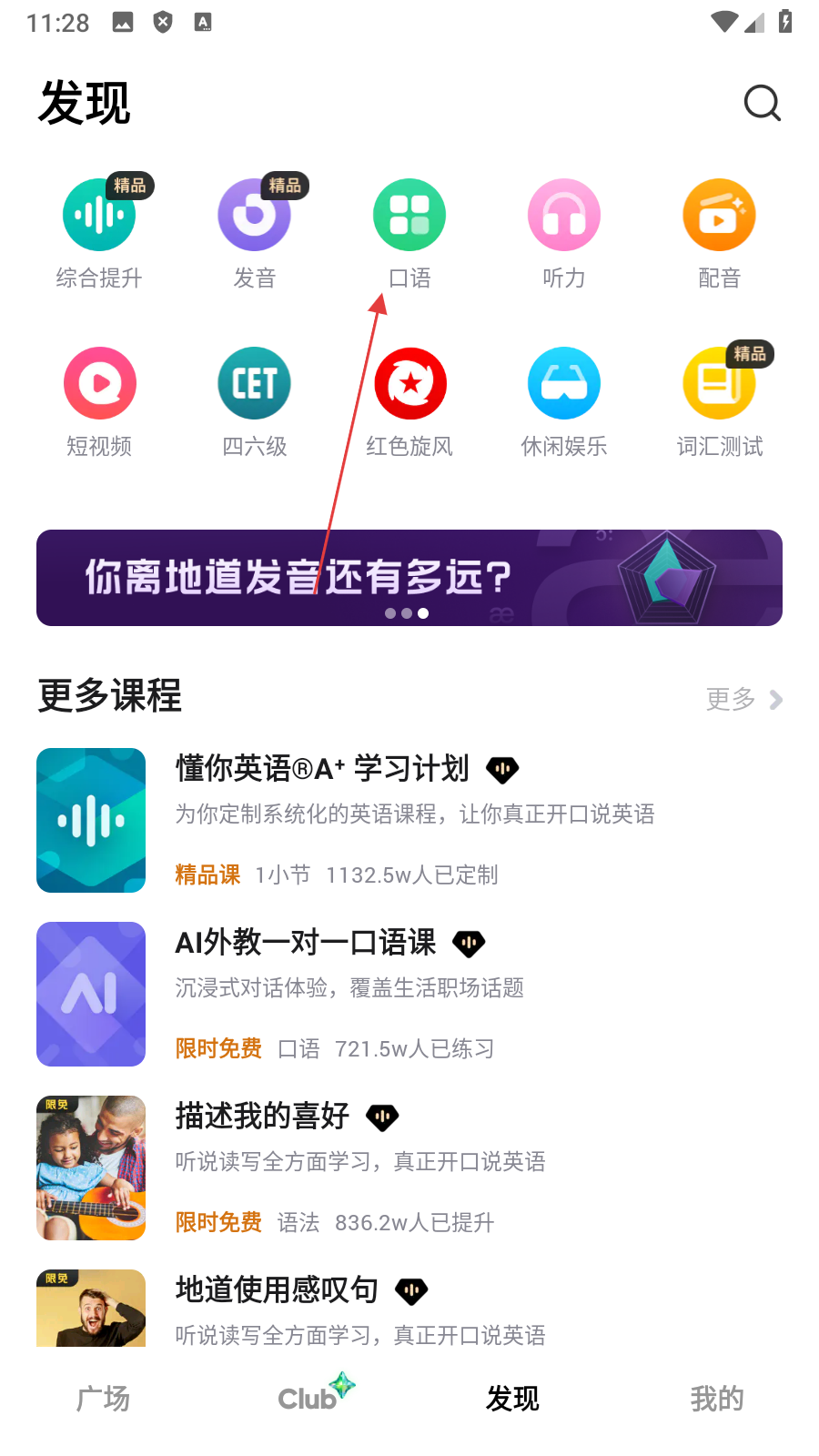Open the search icon at top right
819x1456 pixels.
click(x=762, y=104)
